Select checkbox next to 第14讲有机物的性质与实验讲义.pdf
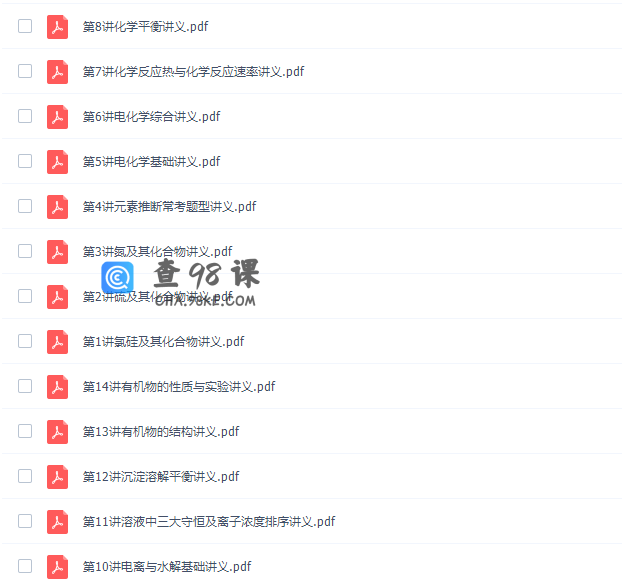The image size is (622, 583). click(x=25, y=387)
